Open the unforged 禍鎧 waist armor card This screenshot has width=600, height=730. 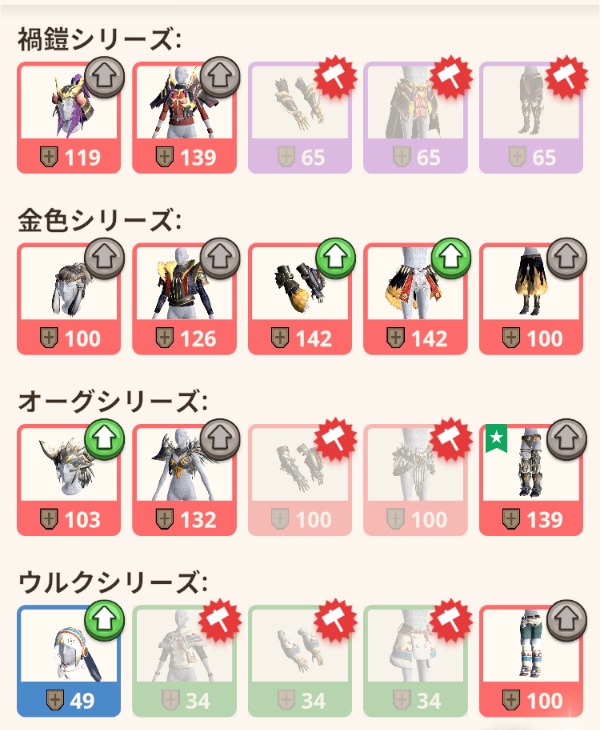tap(414, 117)
